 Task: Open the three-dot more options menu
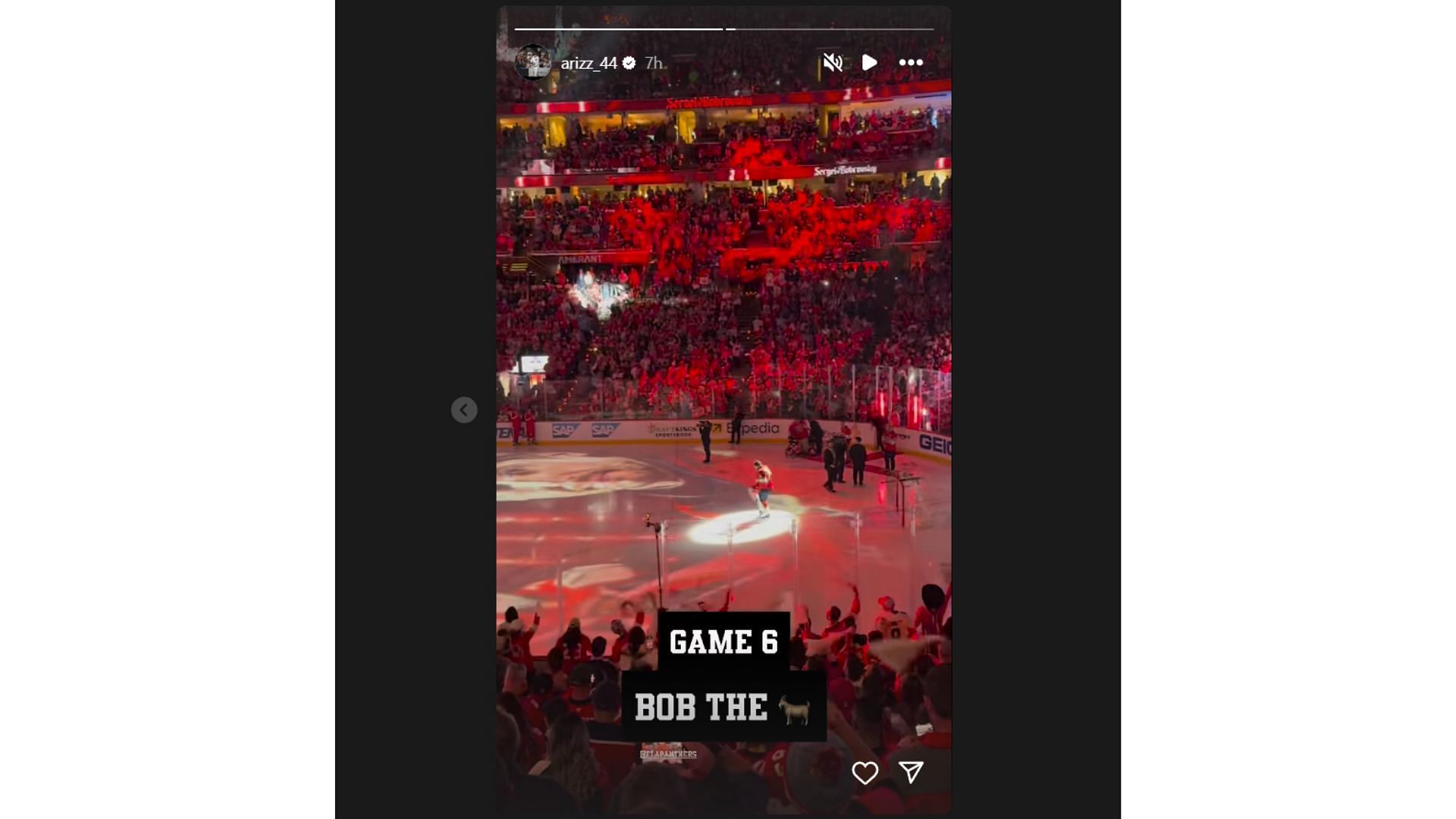911,62
